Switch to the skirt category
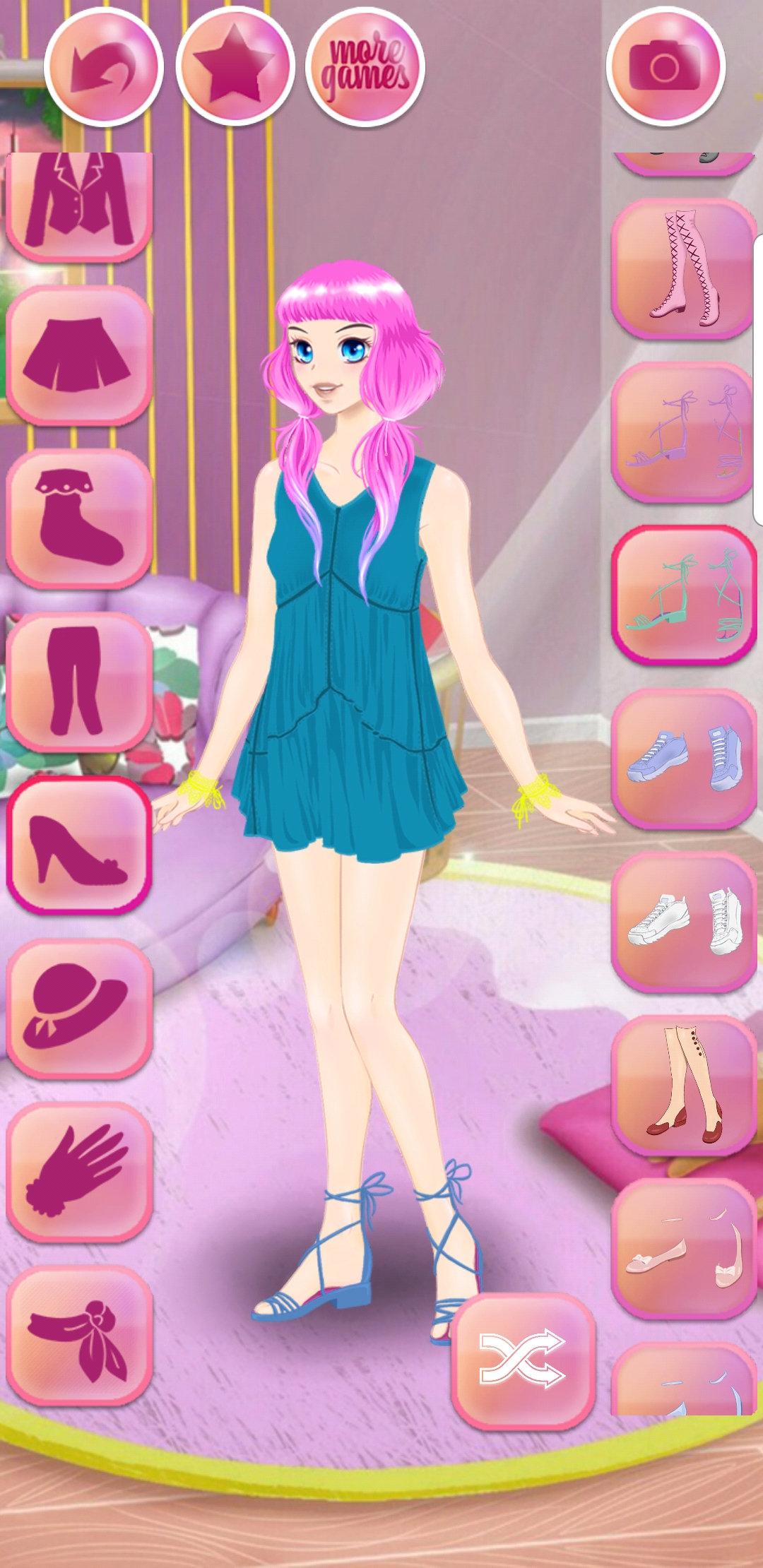763x1568 pixels. pyautogui.click(x=79, y=355)
